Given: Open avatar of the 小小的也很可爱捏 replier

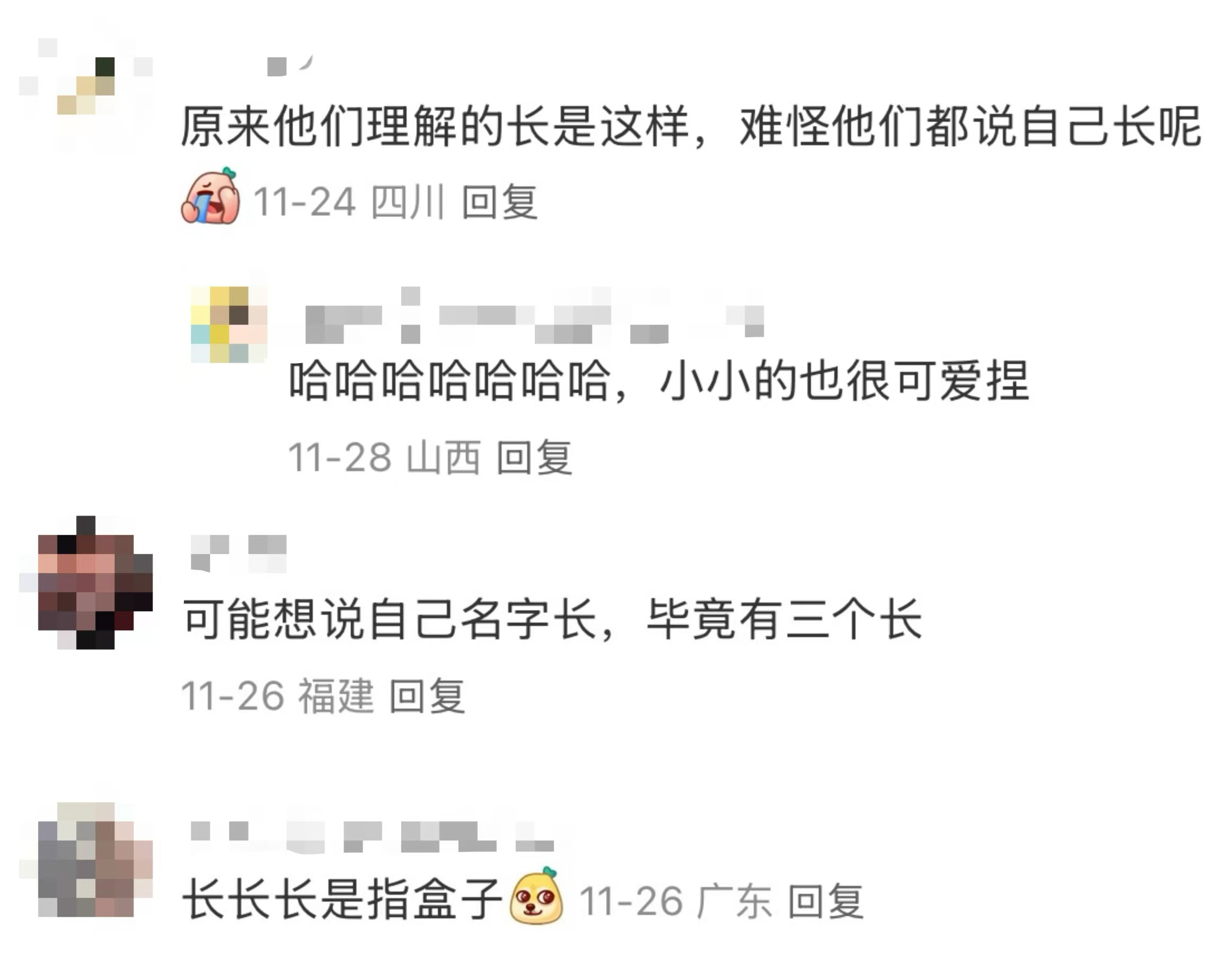Looking at the screenshot, I should click(x=229, y=324).
